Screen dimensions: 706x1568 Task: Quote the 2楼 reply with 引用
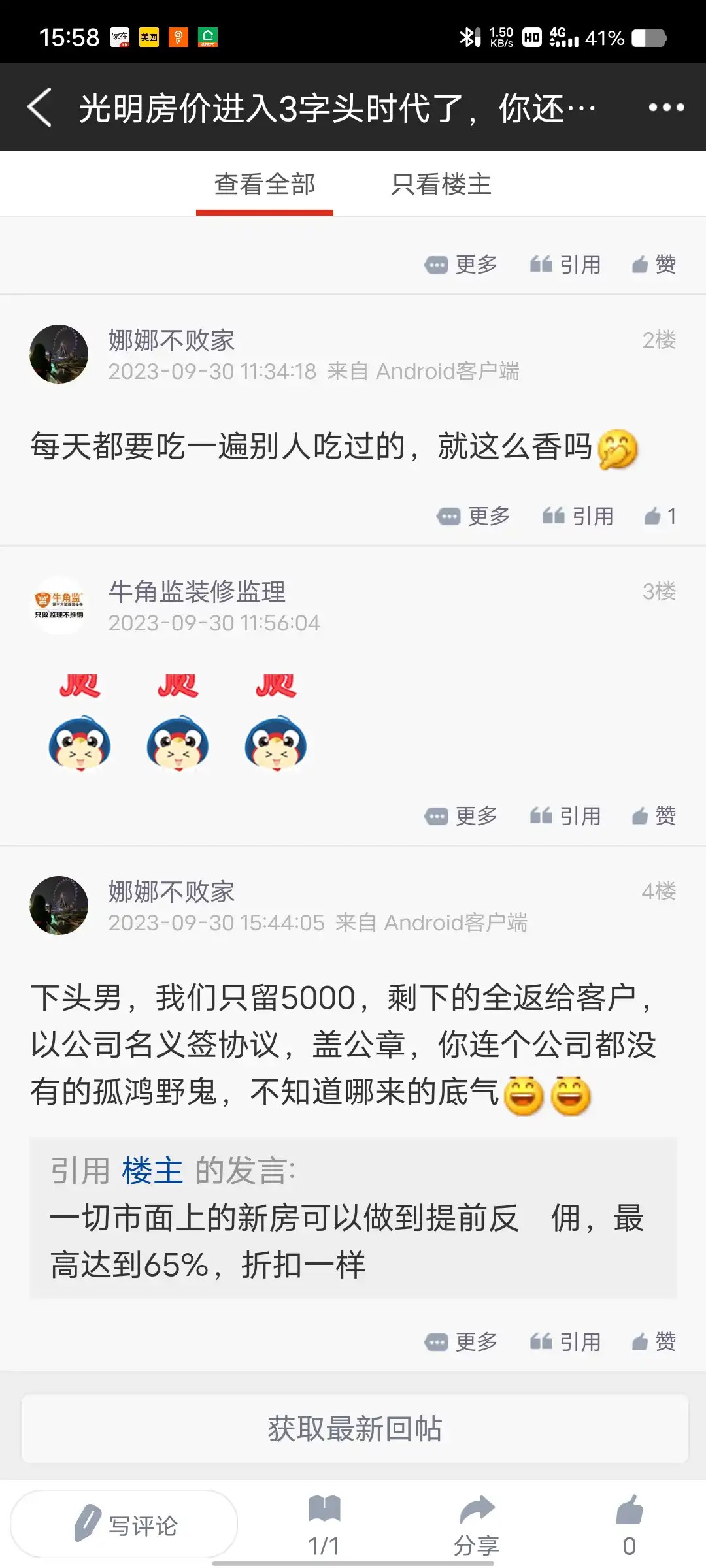click(579, 517)
